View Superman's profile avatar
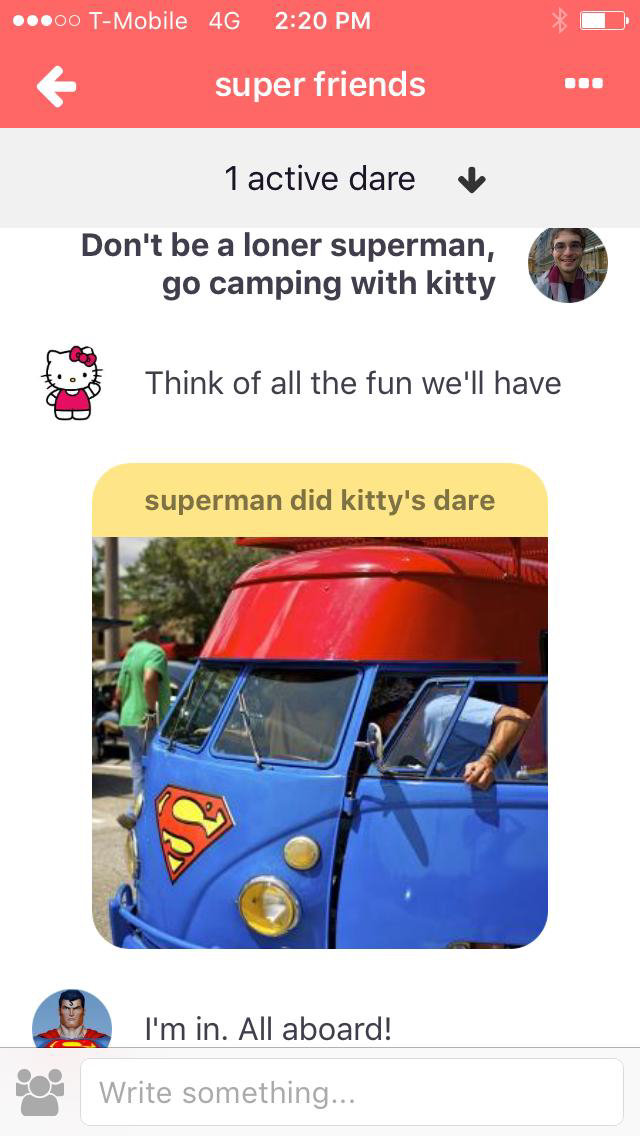 71,1020
